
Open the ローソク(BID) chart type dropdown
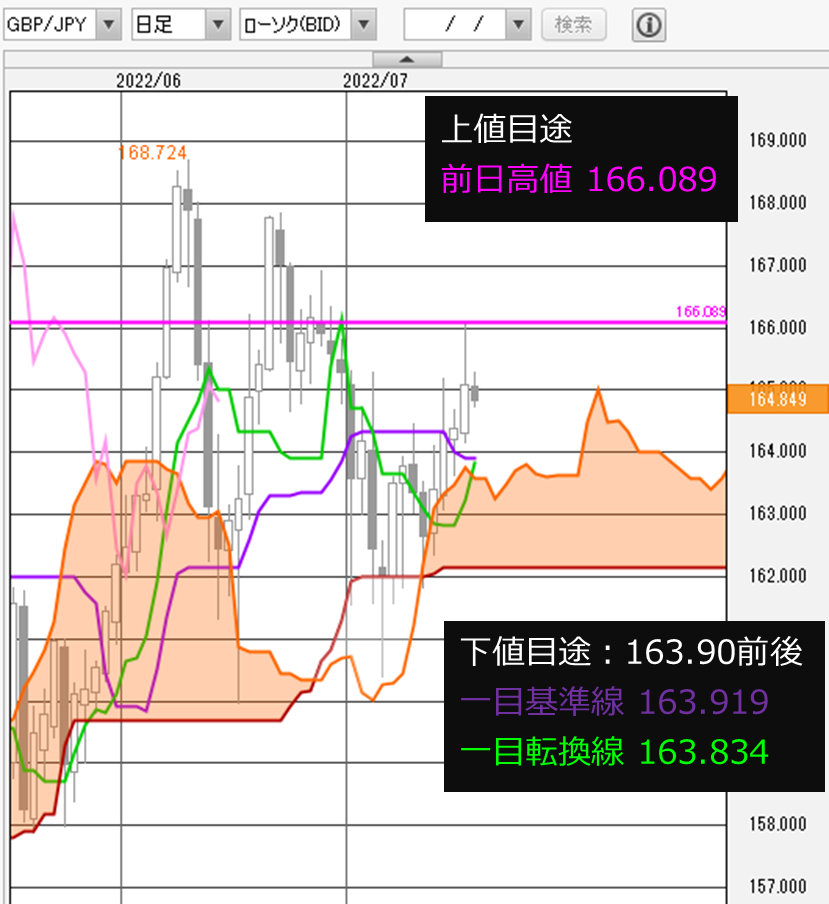tap(365, 24)
